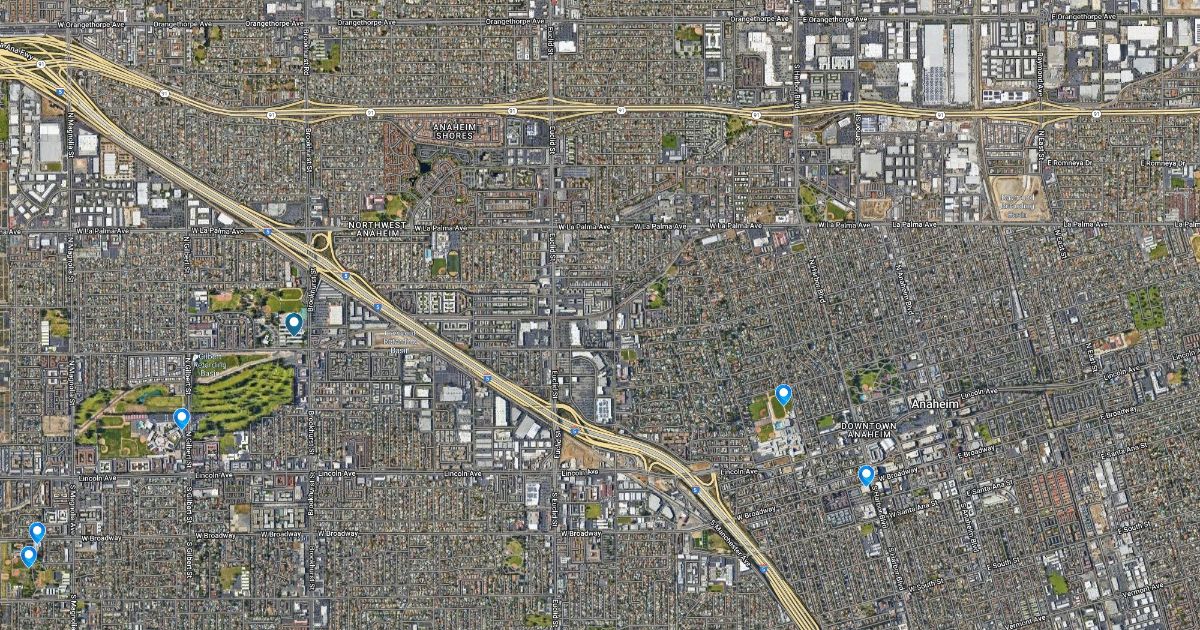Open the pin on W Broadway near Magnolia

(x=37, y=531)
